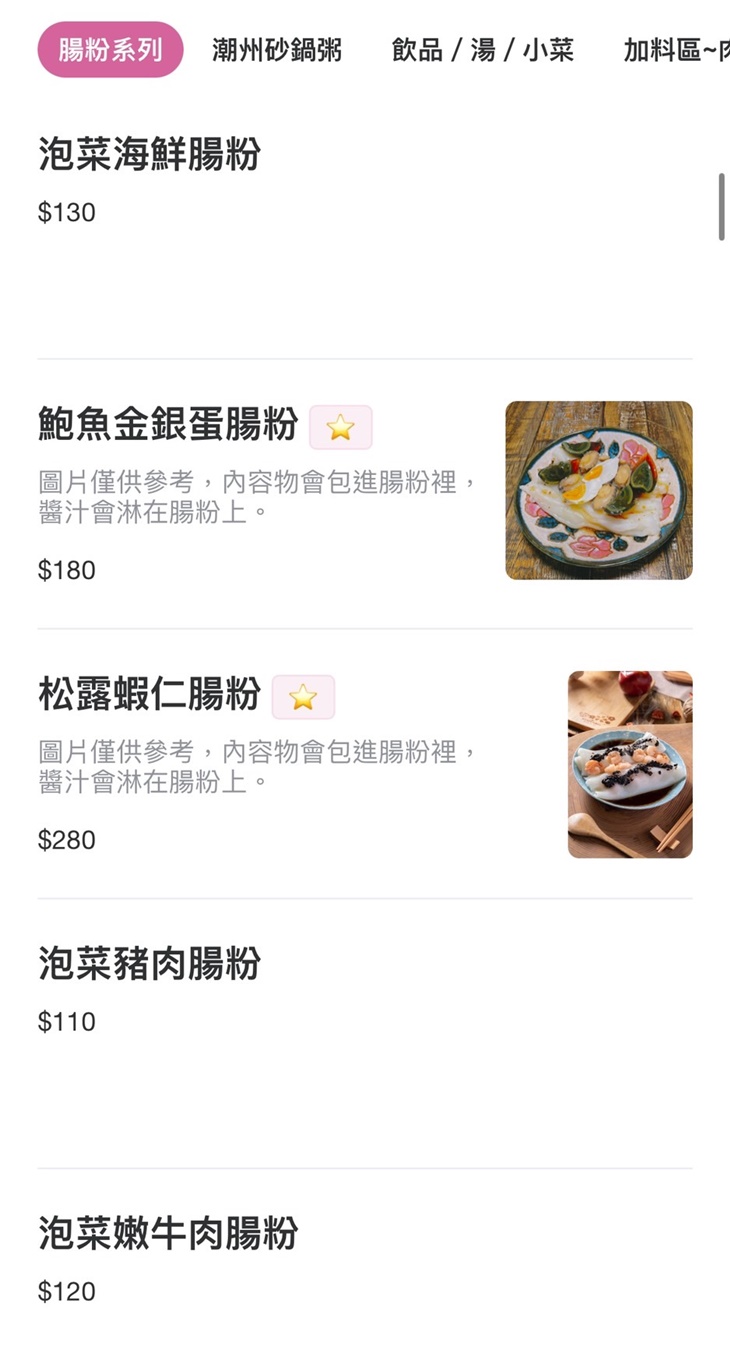Select the 腸粉系列 category pill

click(x=110, y=49)
